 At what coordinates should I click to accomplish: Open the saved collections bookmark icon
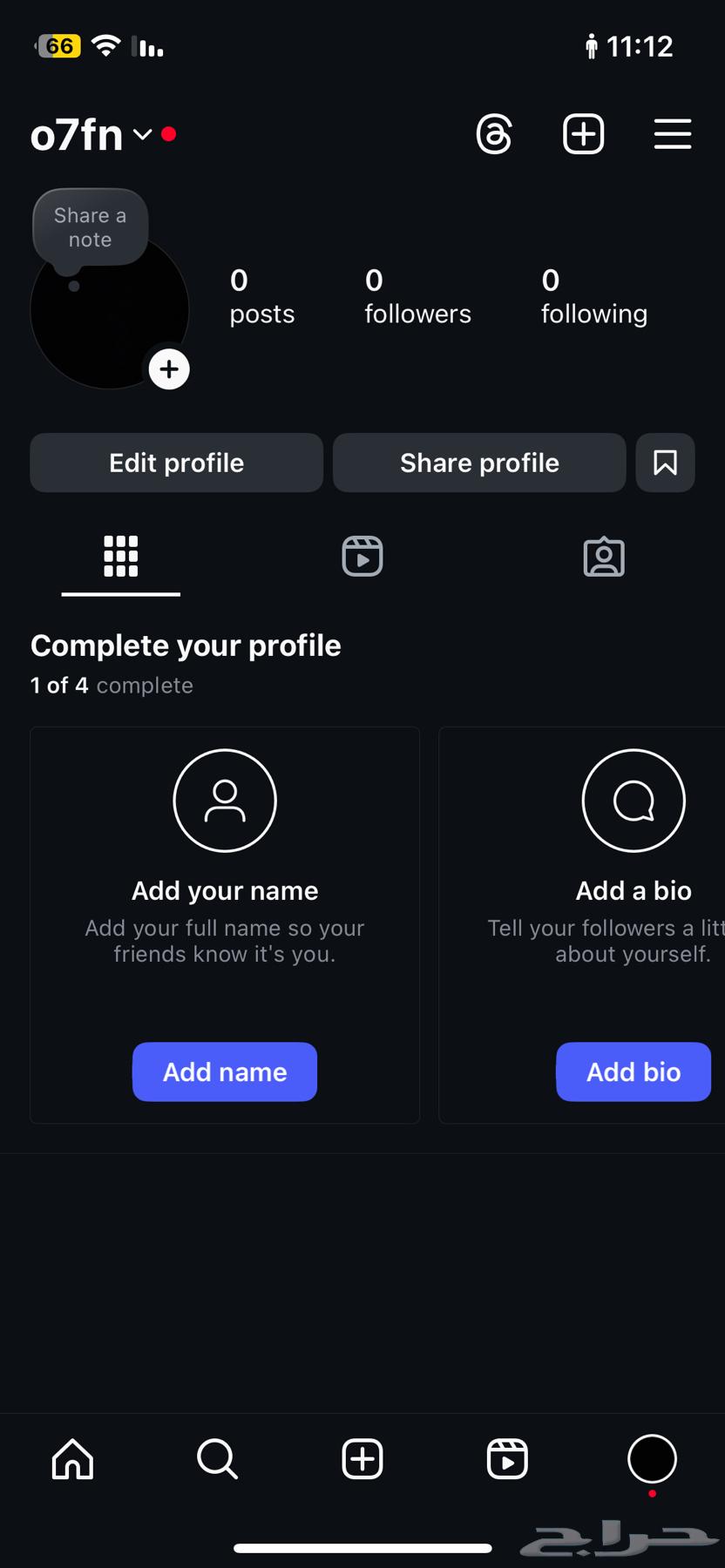click(x=665, y=463)
